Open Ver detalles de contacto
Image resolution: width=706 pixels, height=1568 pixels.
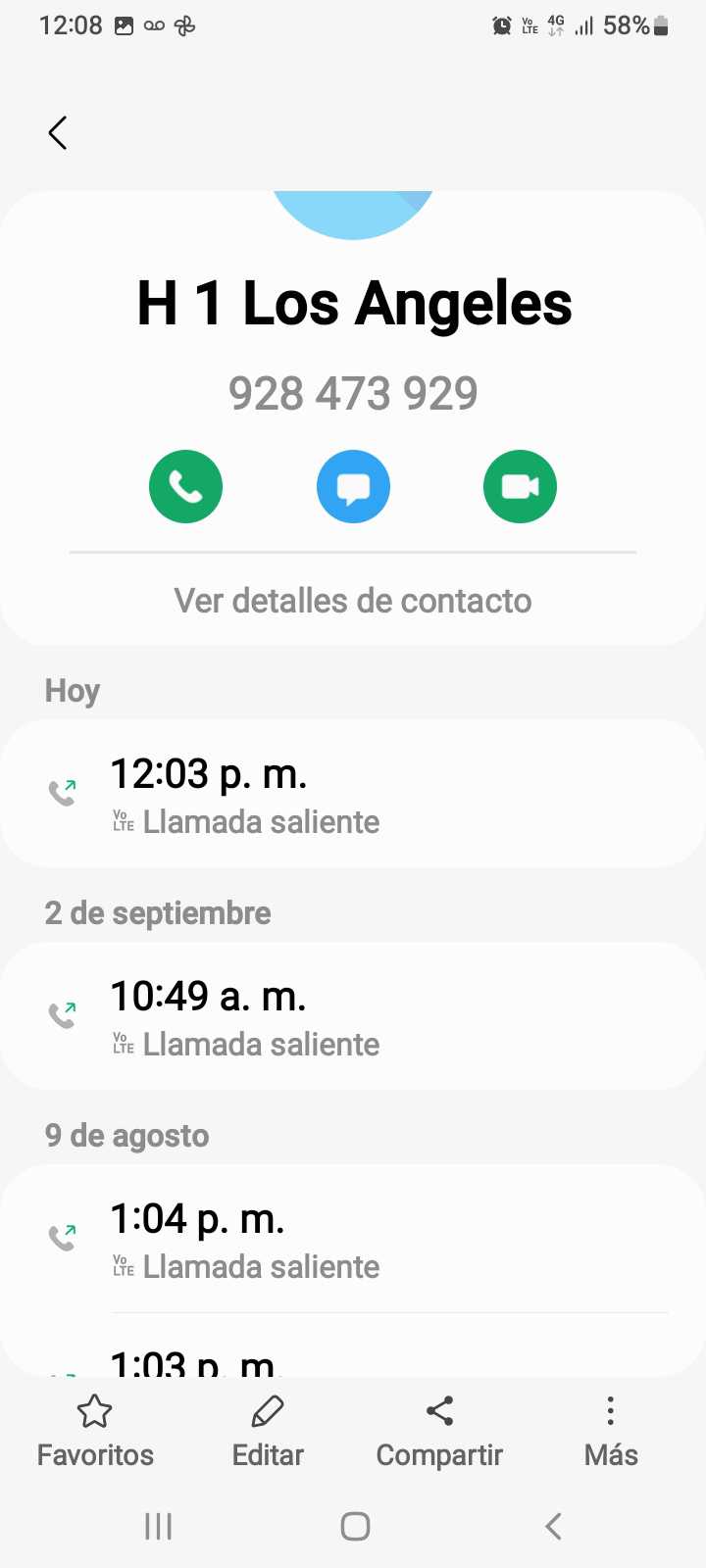pyautogui.click(x=353, y=601)
